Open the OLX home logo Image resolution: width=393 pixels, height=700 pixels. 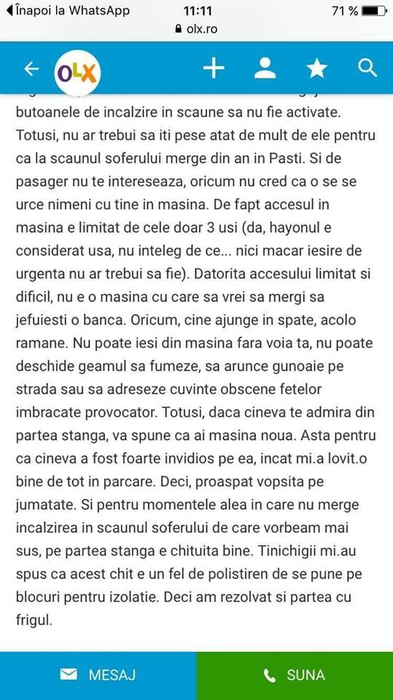pos(78,73)
